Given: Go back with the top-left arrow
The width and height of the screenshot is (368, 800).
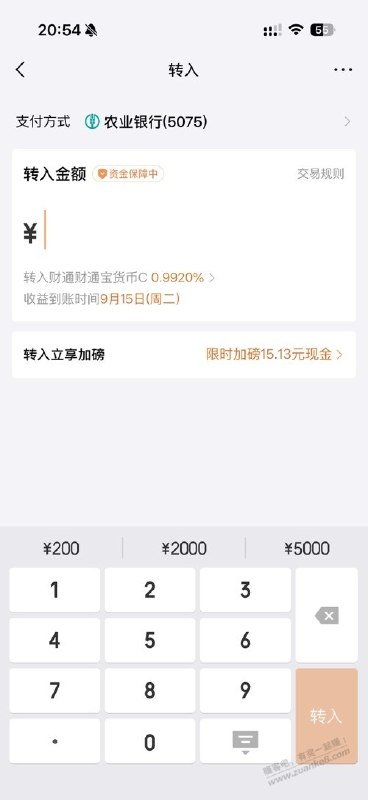Looking at the screenshot, I should click(20, 70).
